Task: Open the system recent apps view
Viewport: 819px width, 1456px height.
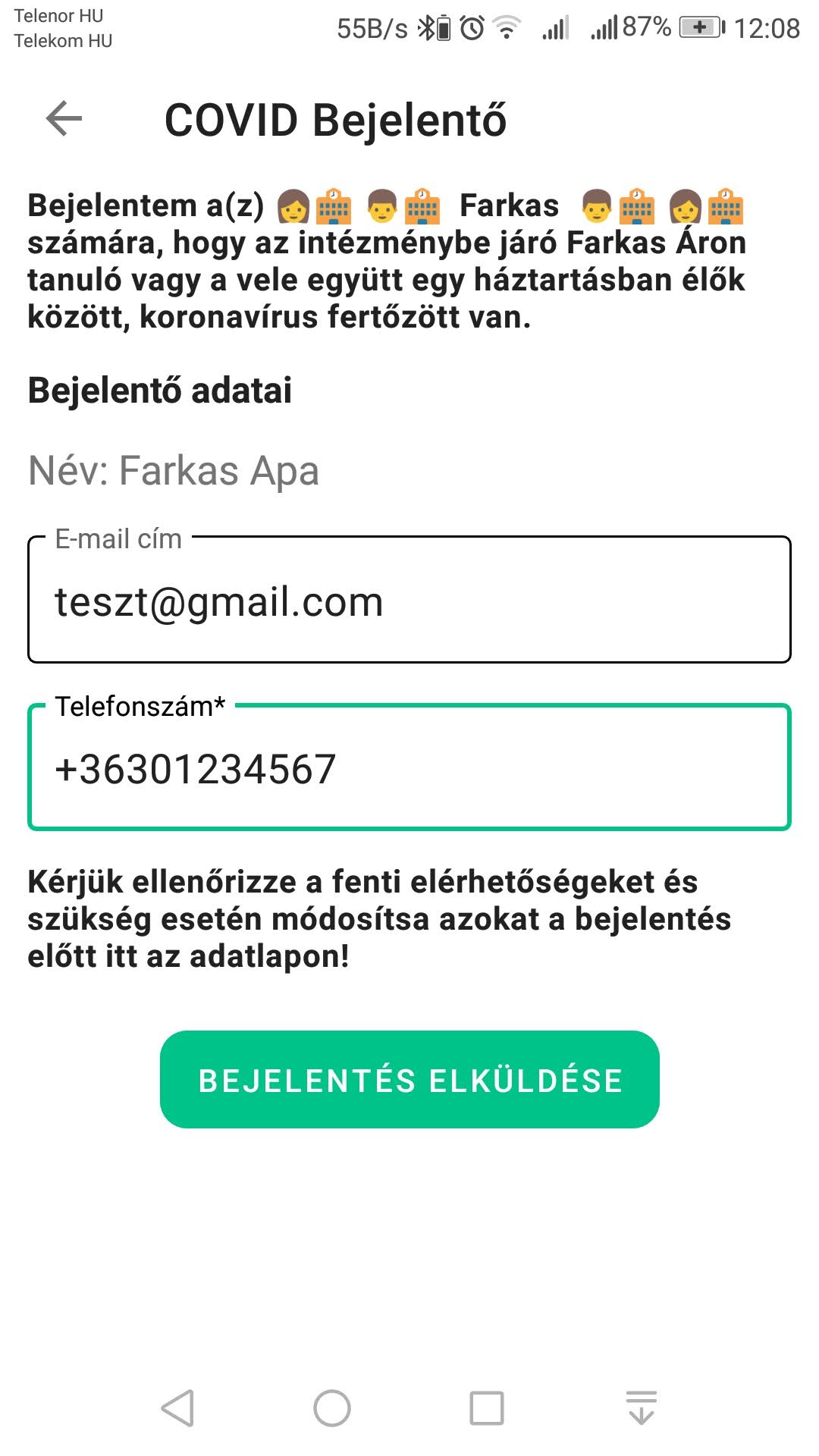Action: click(x=487, y=1408)
